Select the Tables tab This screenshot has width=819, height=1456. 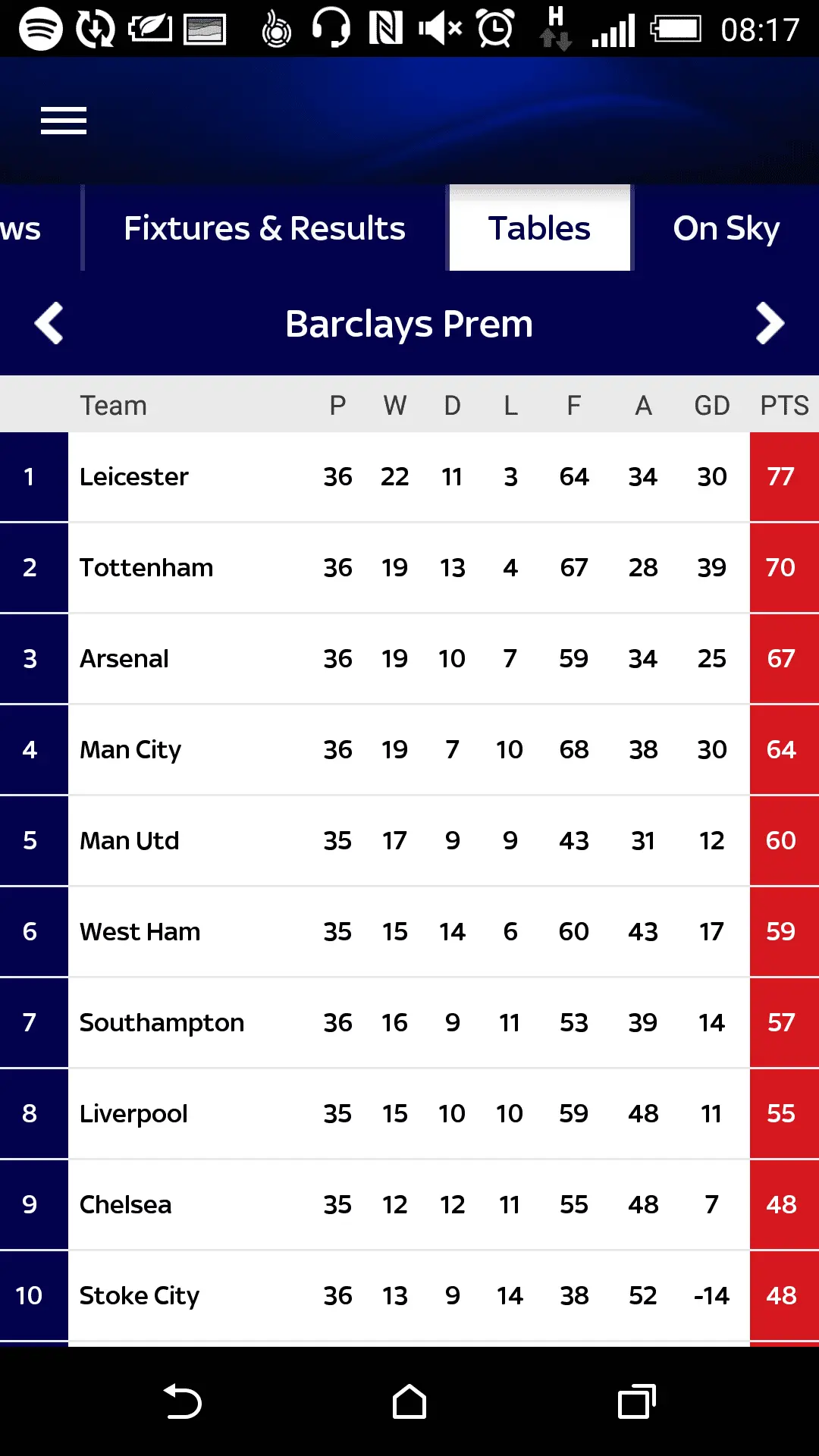tap(539, 228)
